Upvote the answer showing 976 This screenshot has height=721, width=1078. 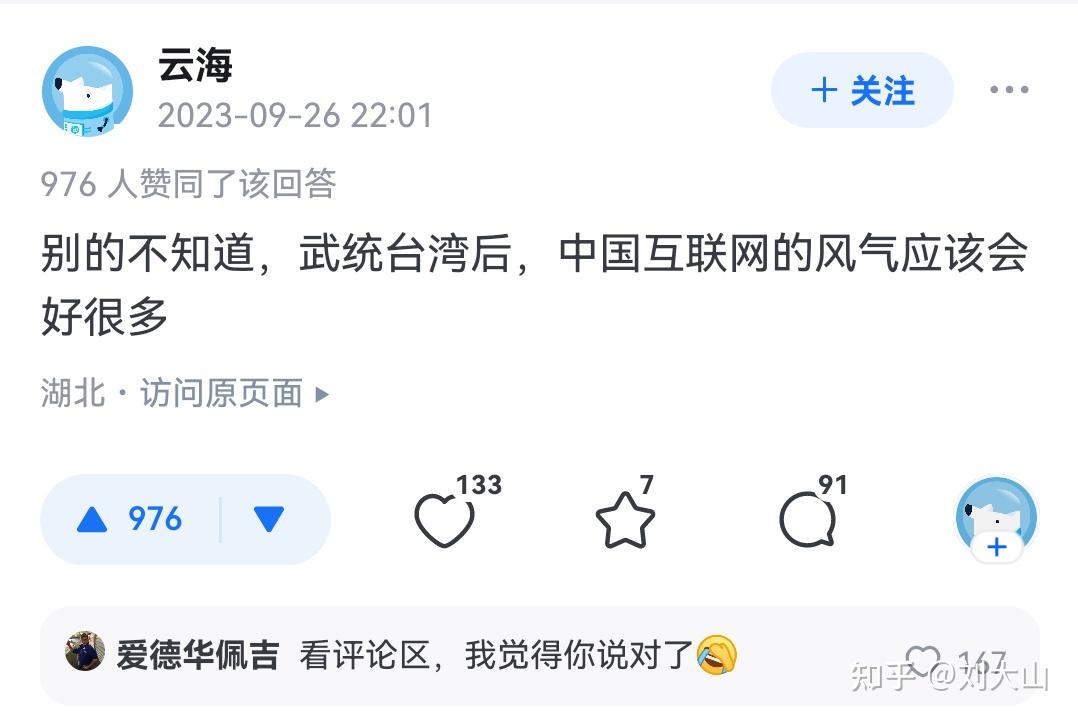pos(130,519)
